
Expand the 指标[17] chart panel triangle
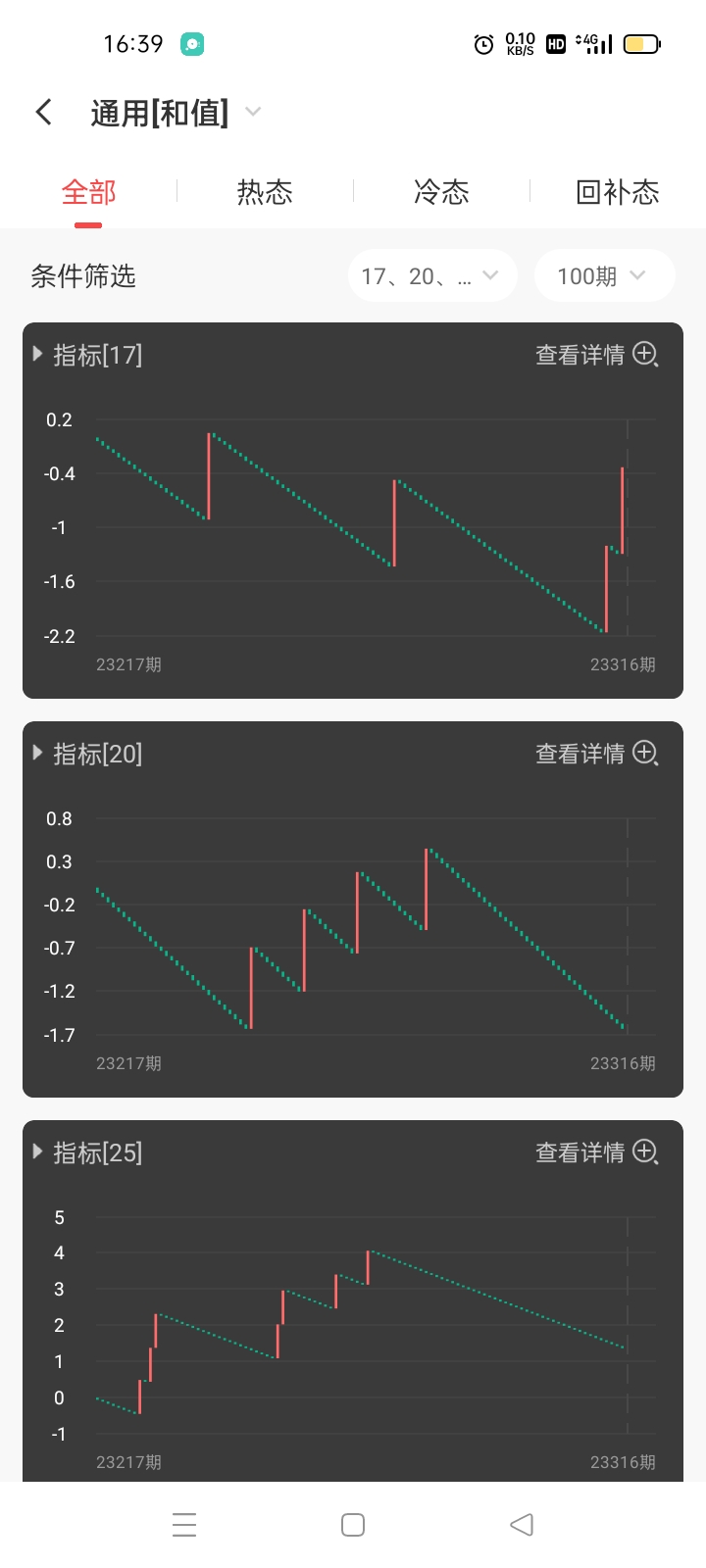coord(36,355)
